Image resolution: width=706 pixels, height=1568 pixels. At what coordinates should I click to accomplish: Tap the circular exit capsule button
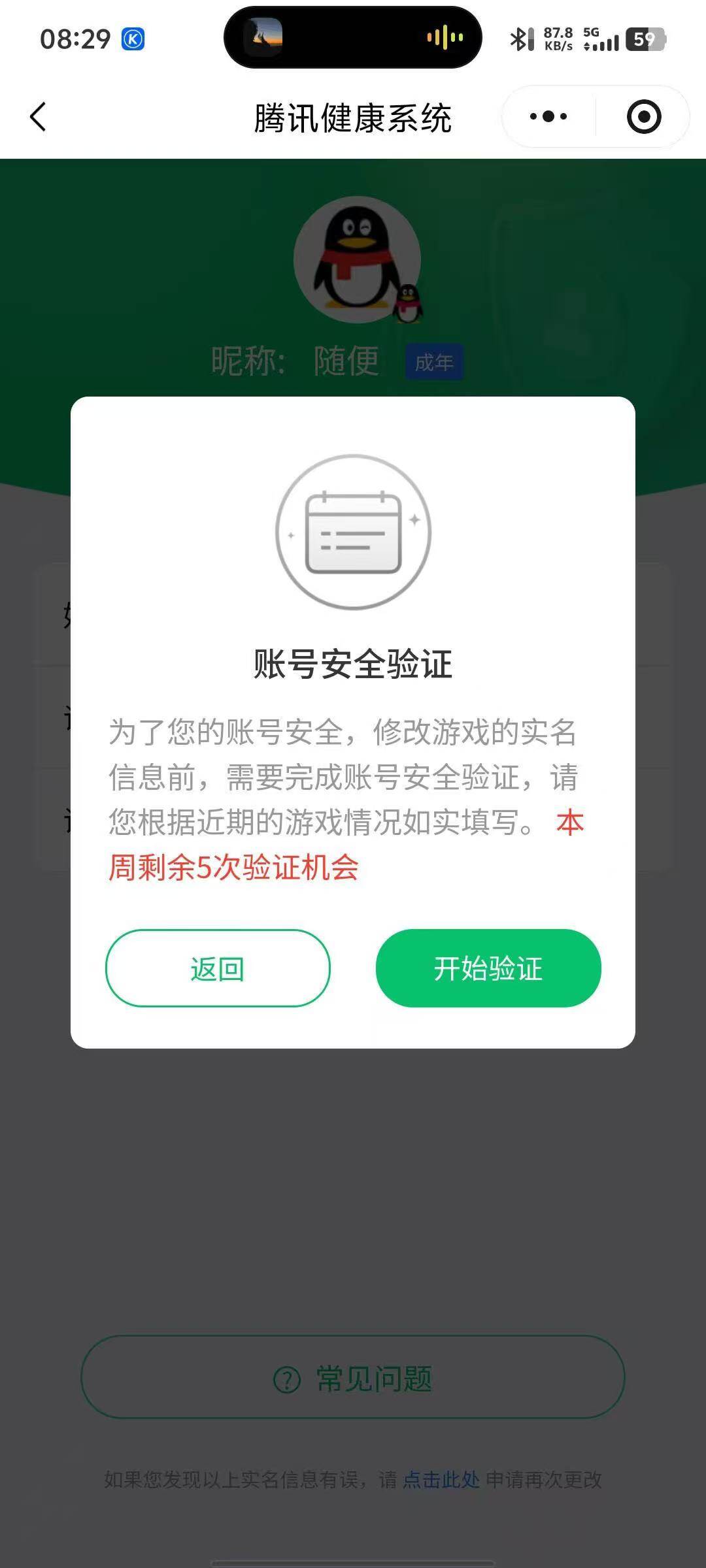click(x=644, y=116)
